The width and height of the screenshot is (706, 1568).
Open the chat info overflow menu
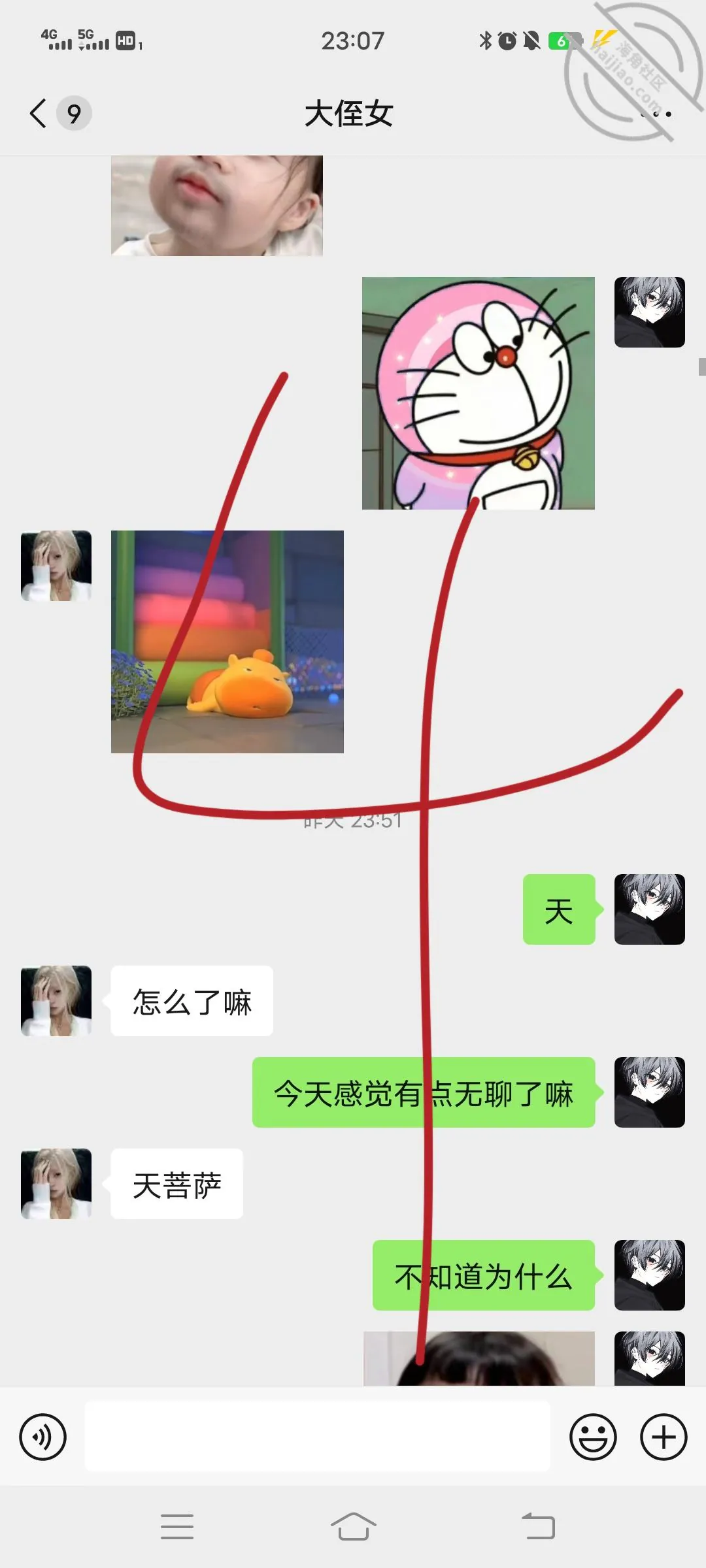pyautogui.click(x=656, y=114)
